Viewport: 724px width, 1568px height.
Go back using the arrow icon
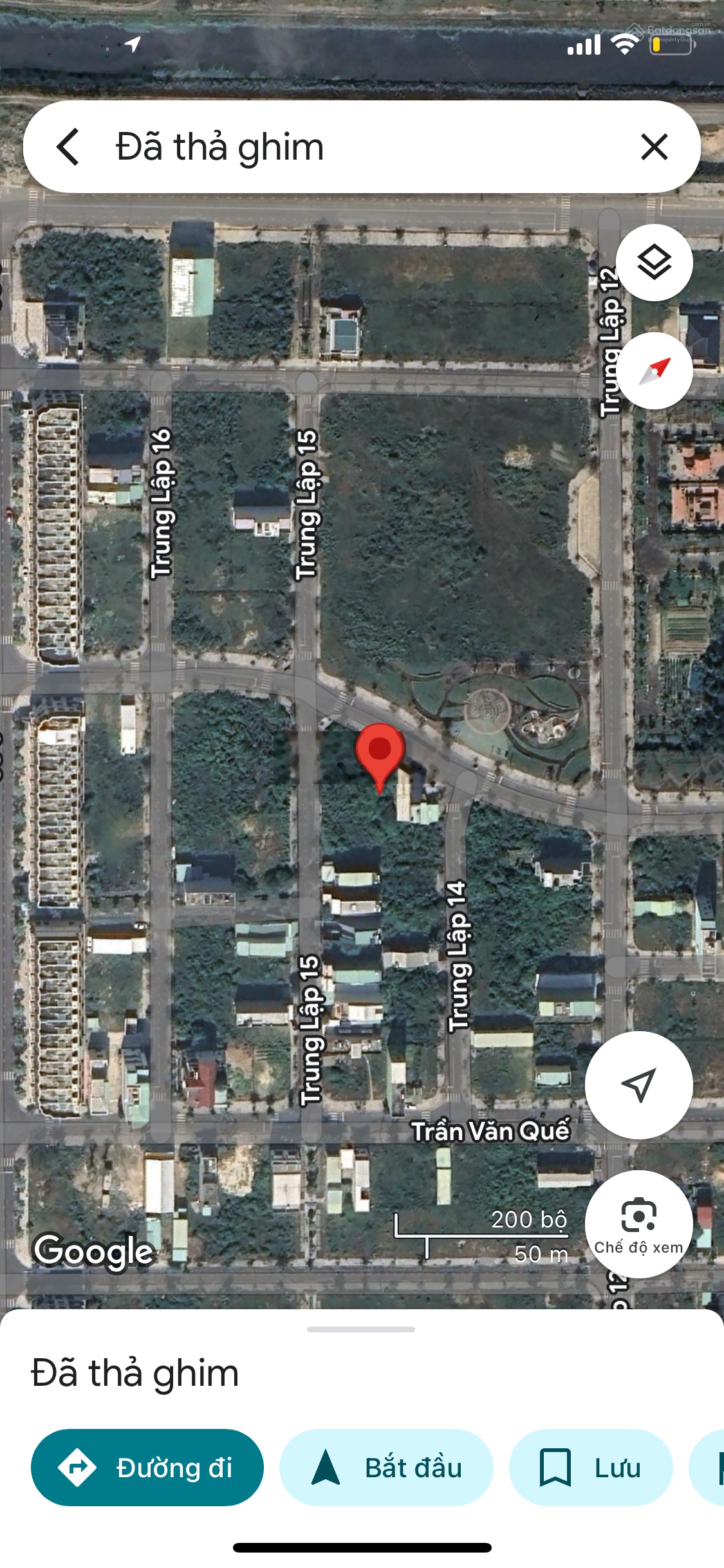[68, 147]
